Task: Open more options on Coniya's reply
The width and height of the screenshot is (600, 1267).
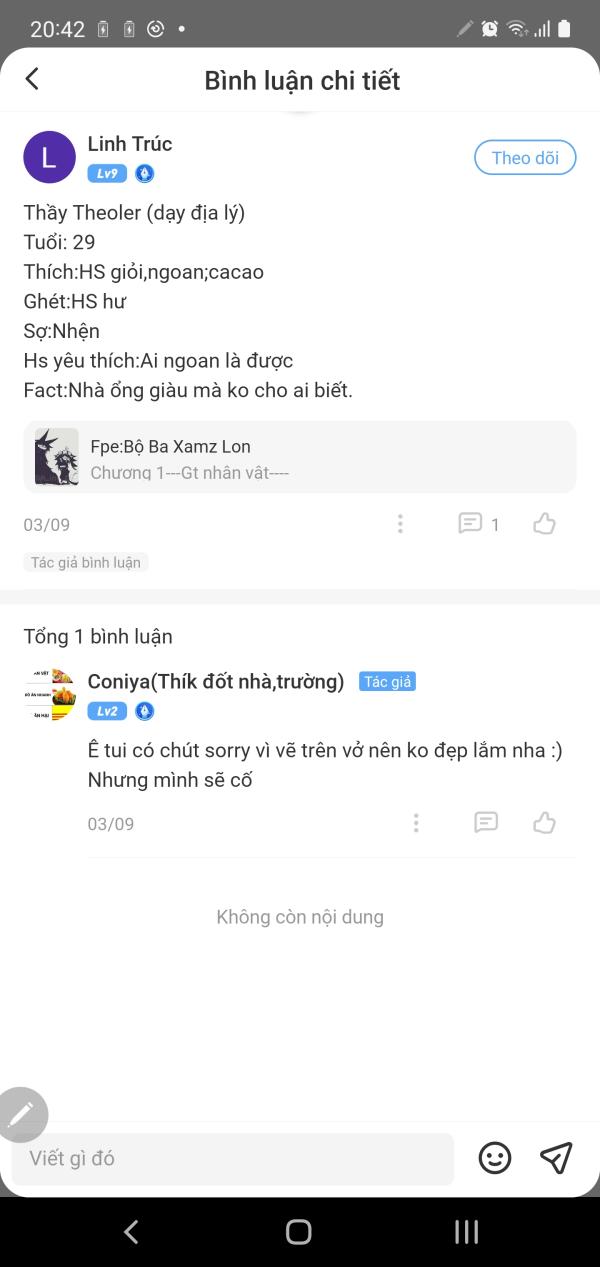Action: (x=416, y=823)
